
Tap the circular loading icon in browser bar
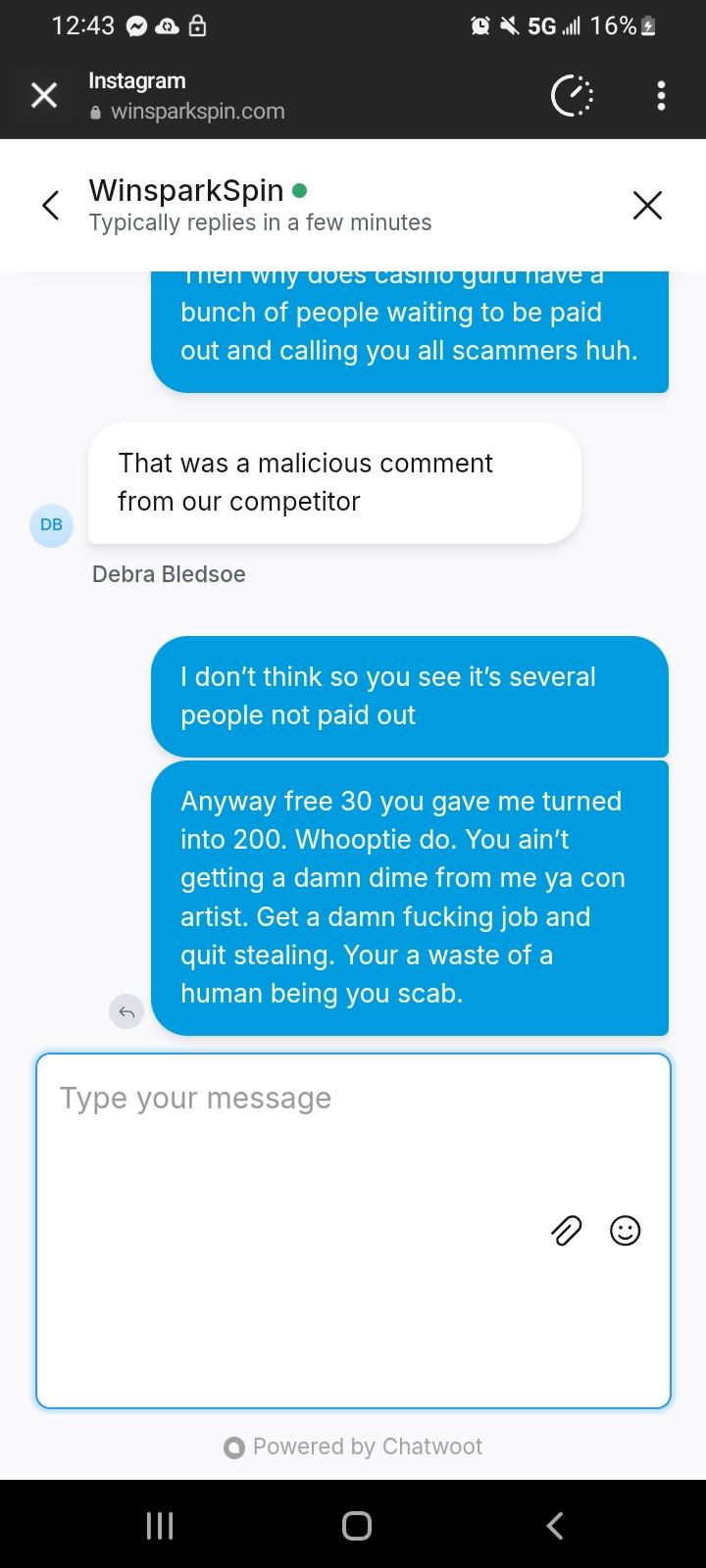[572, 95]
